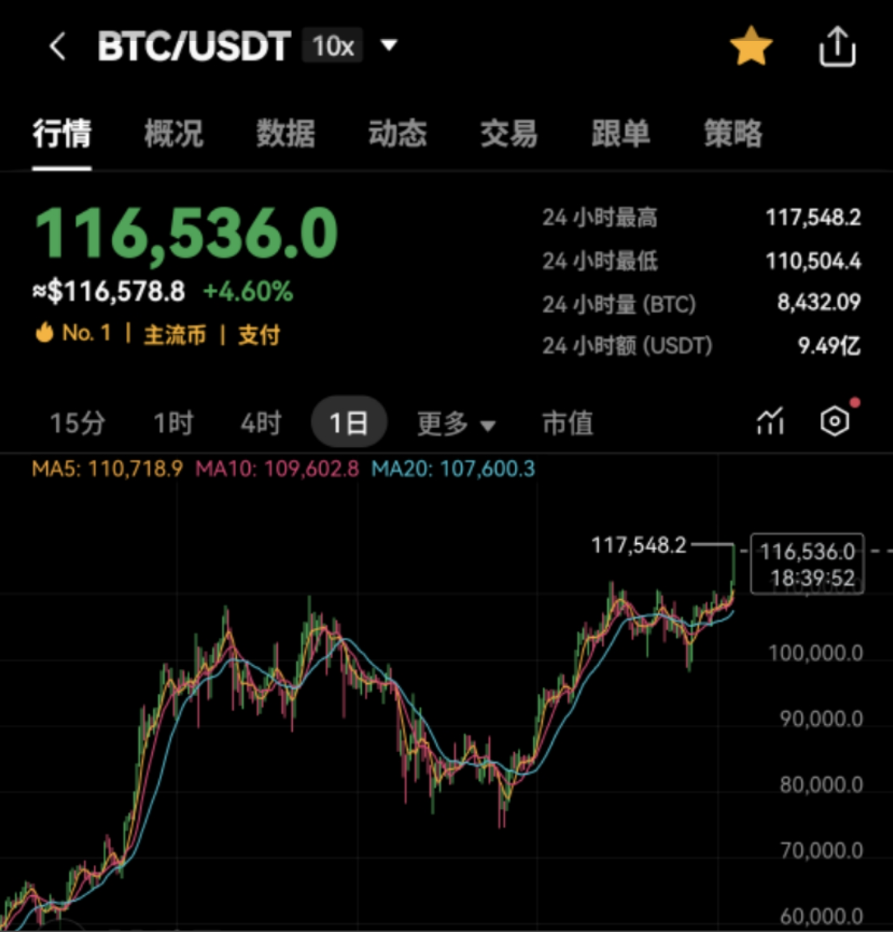This screenshot has height=932, width=893.
Task: Select the 10x leverage badge
Action: click(330, 45)
